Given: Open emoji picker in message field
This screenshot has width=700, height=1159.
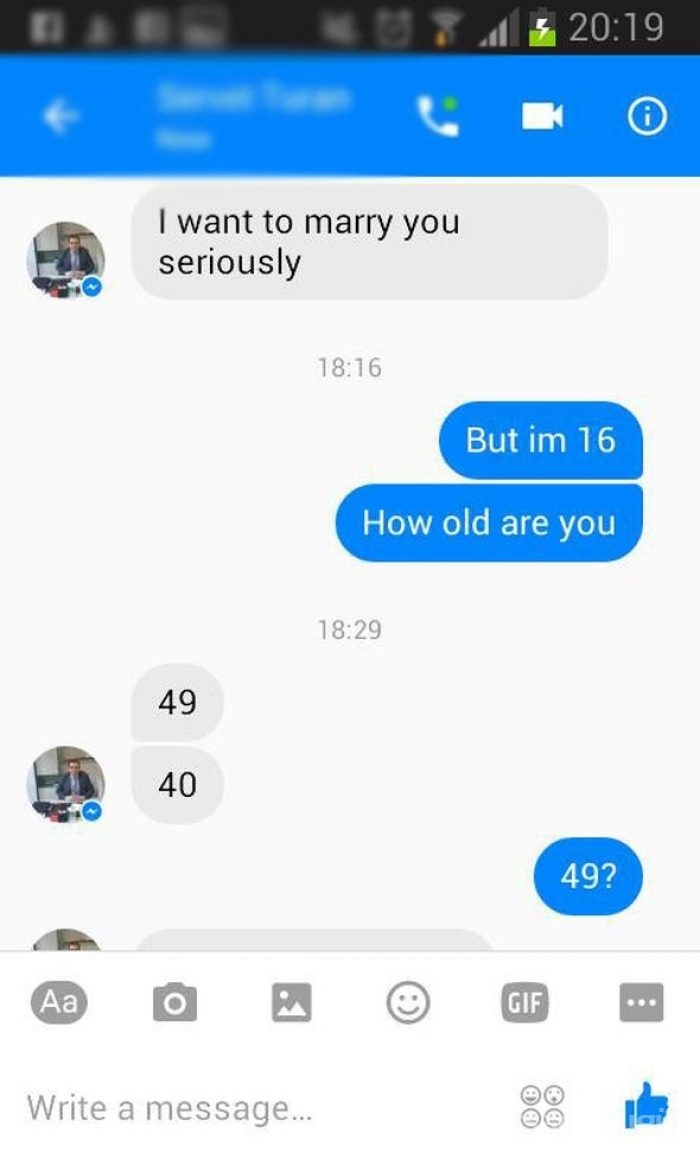Looking at the screenshot, I should 542,1107.
